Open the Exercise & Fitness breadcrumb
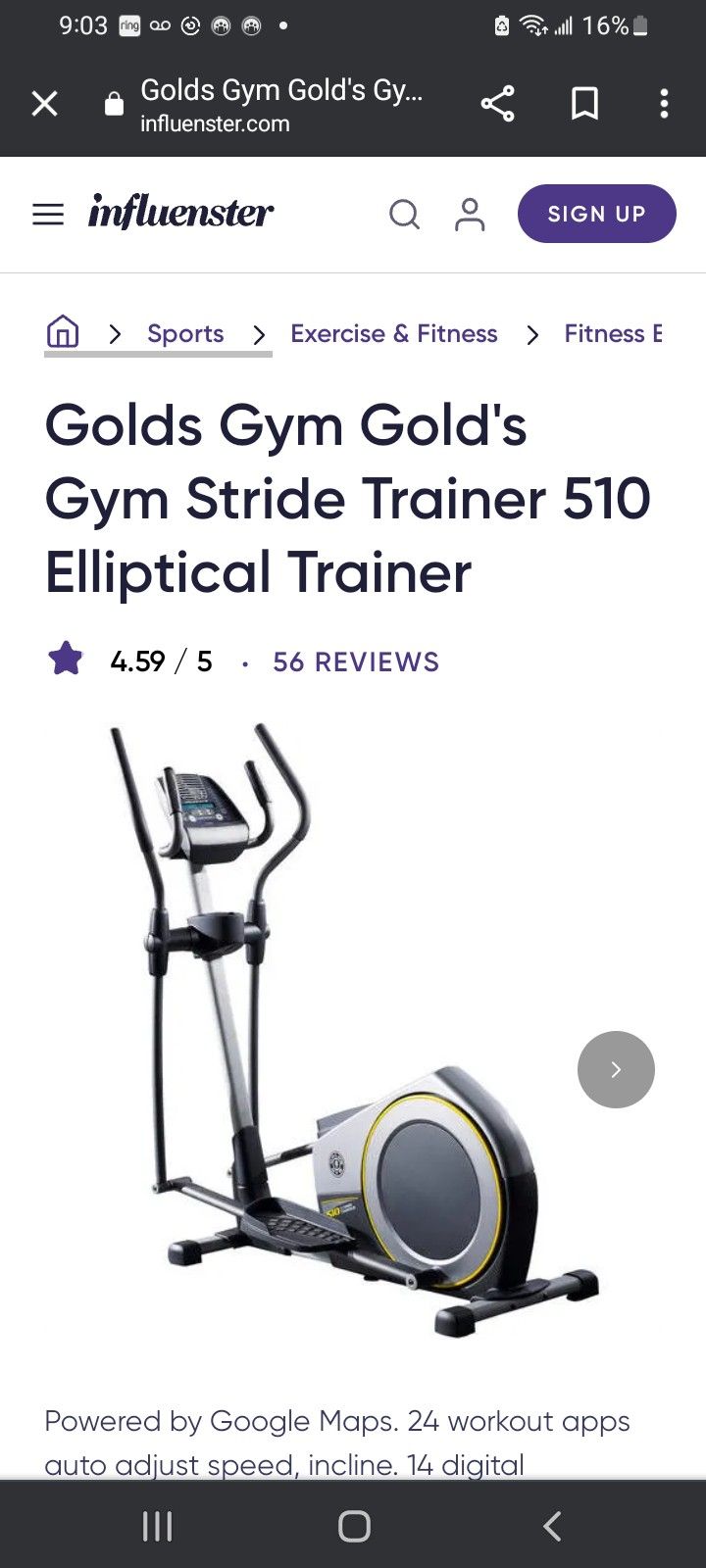Screen dimensions: 706x1568 tap(393, 333)
